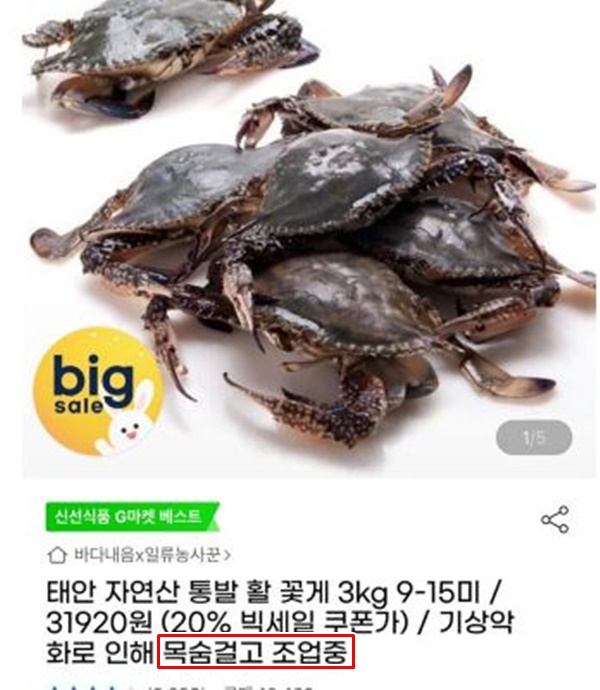Viewport: 600px width, 690px height.
Task: Share this crab product listing
Action: 554,519
